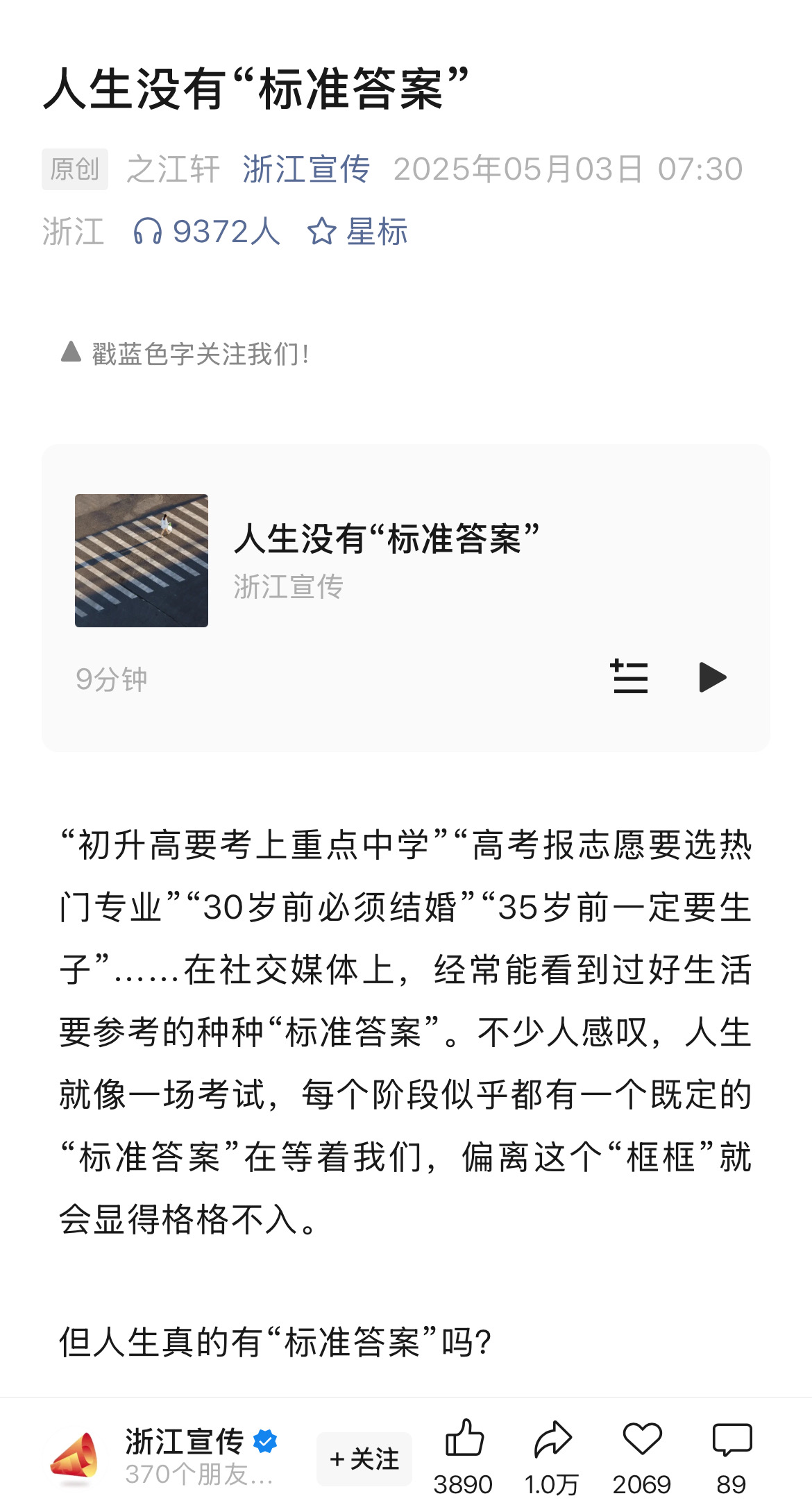This screenshot has height=1512, width=812.
Task: Star this account with 星标
Action: (357, 231)
